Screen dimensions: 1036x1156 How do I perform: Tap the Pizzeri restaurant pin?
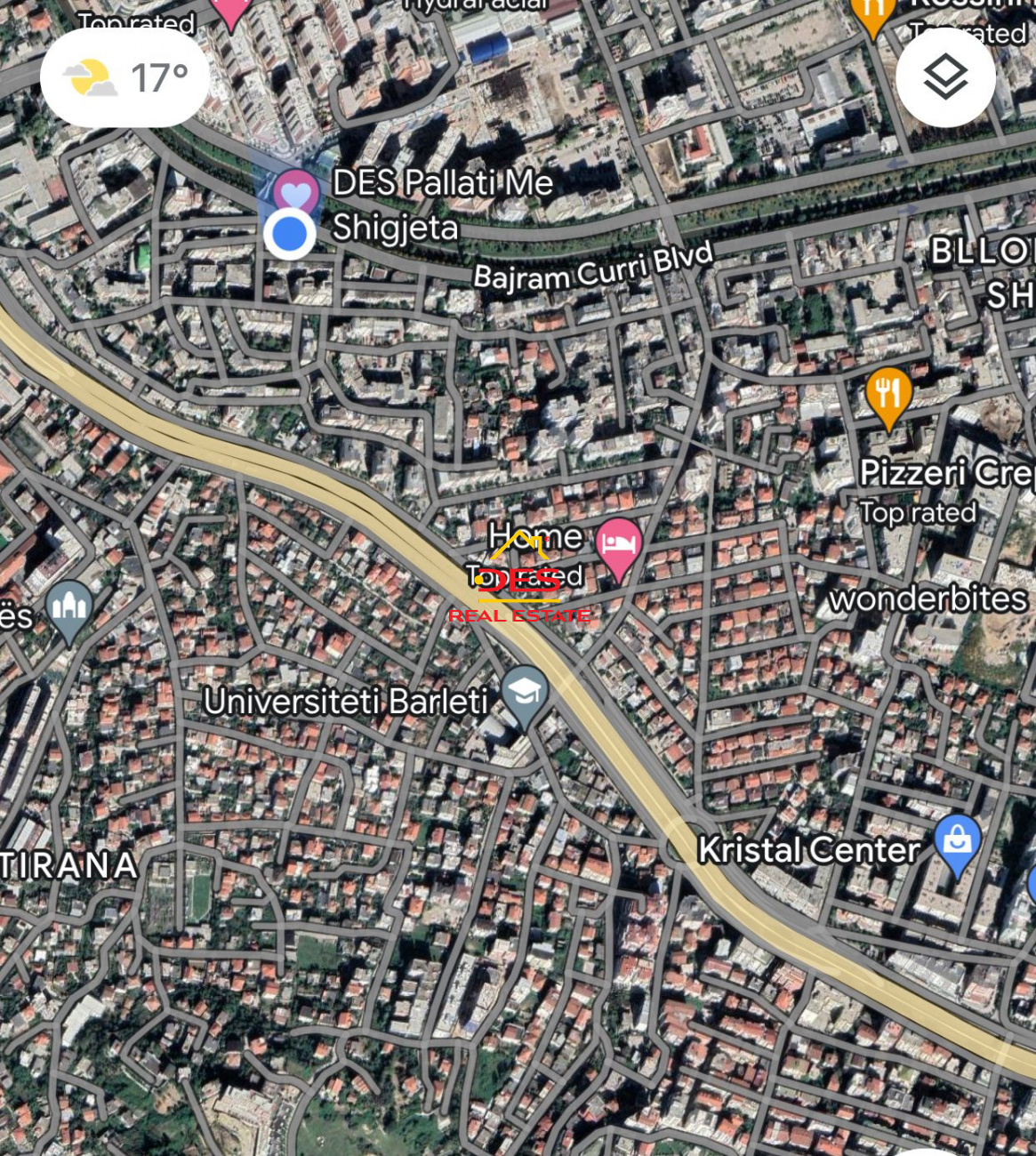[887, 393]
